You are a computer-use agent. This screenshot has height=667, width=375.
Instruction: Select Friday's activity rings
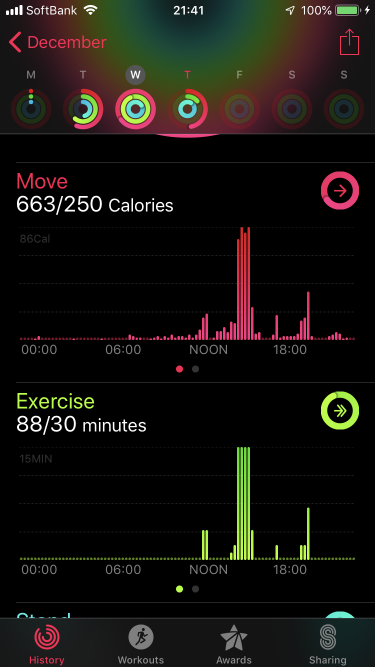click(x=239, y=109)
